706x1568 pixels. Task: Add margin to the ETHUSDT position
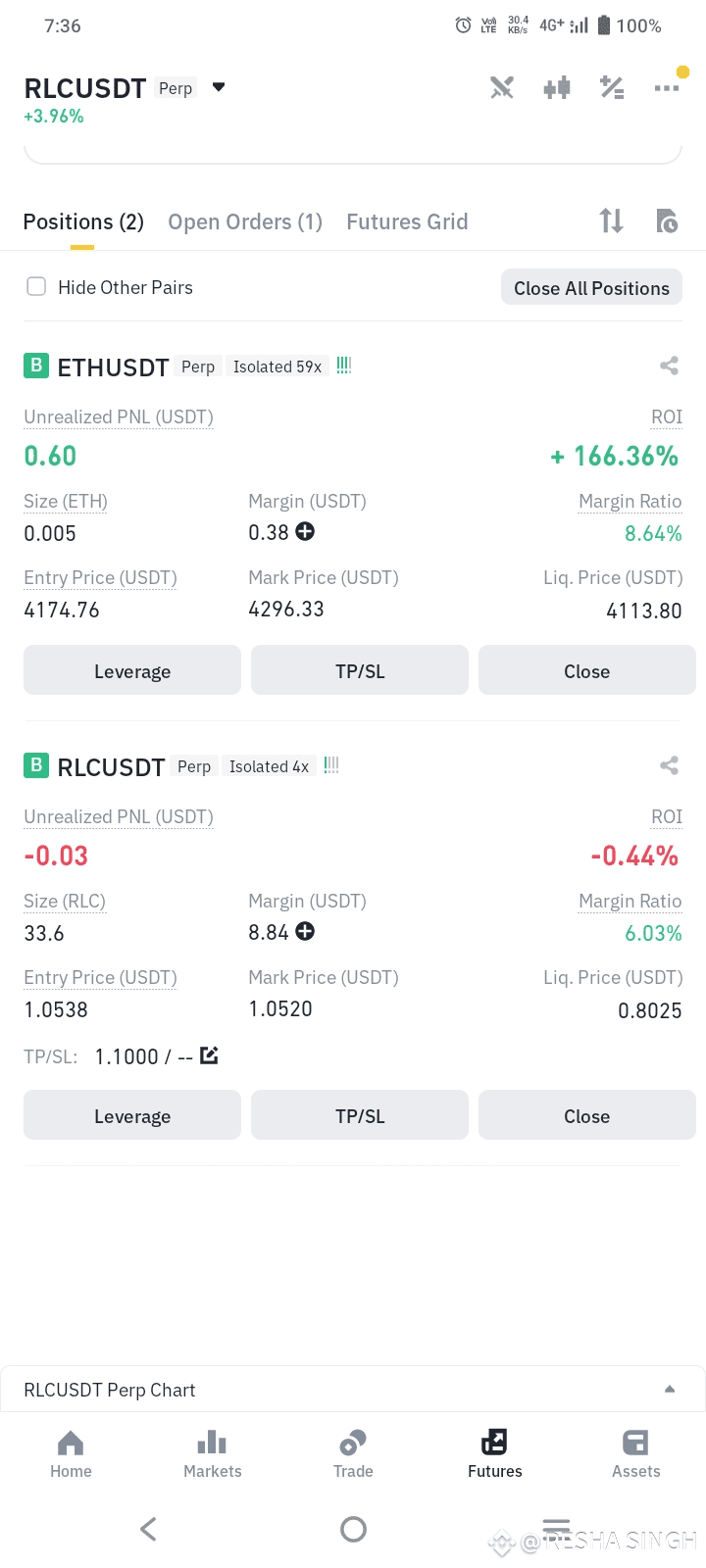tap(305, 531)
